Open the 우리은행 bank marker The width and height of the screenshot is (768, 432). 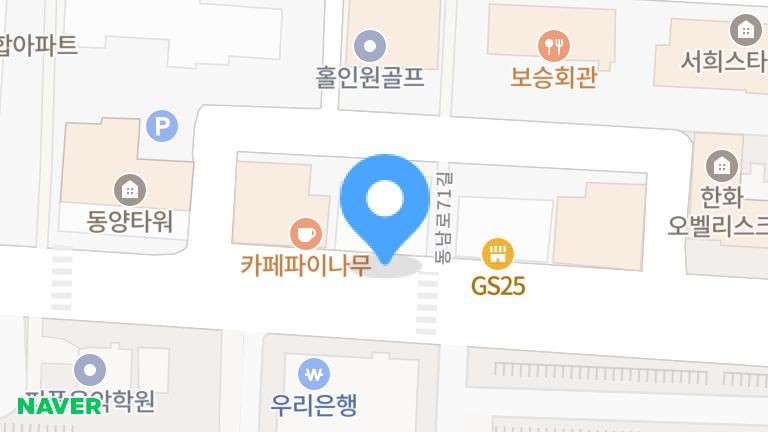pyautogui.click(x=316, y=375)
